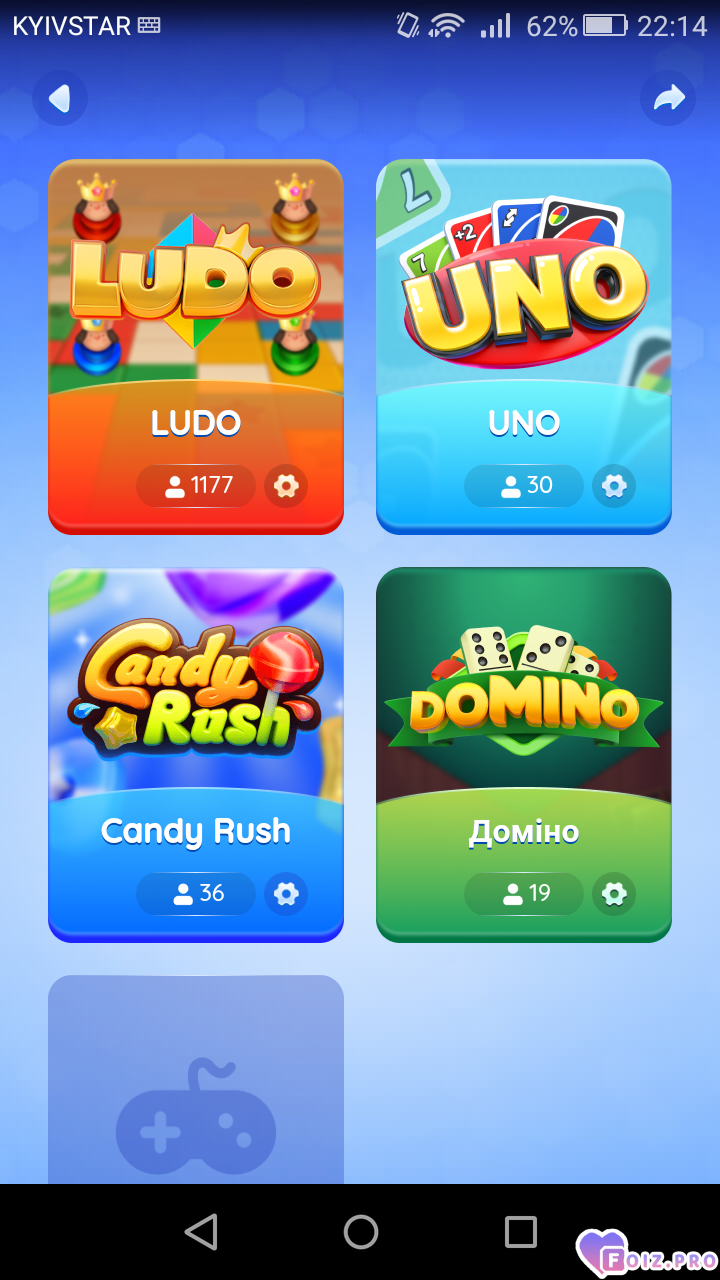Open the LUDO game card
This screenshot has height=1280, width=720.
[x=196, y=347]
